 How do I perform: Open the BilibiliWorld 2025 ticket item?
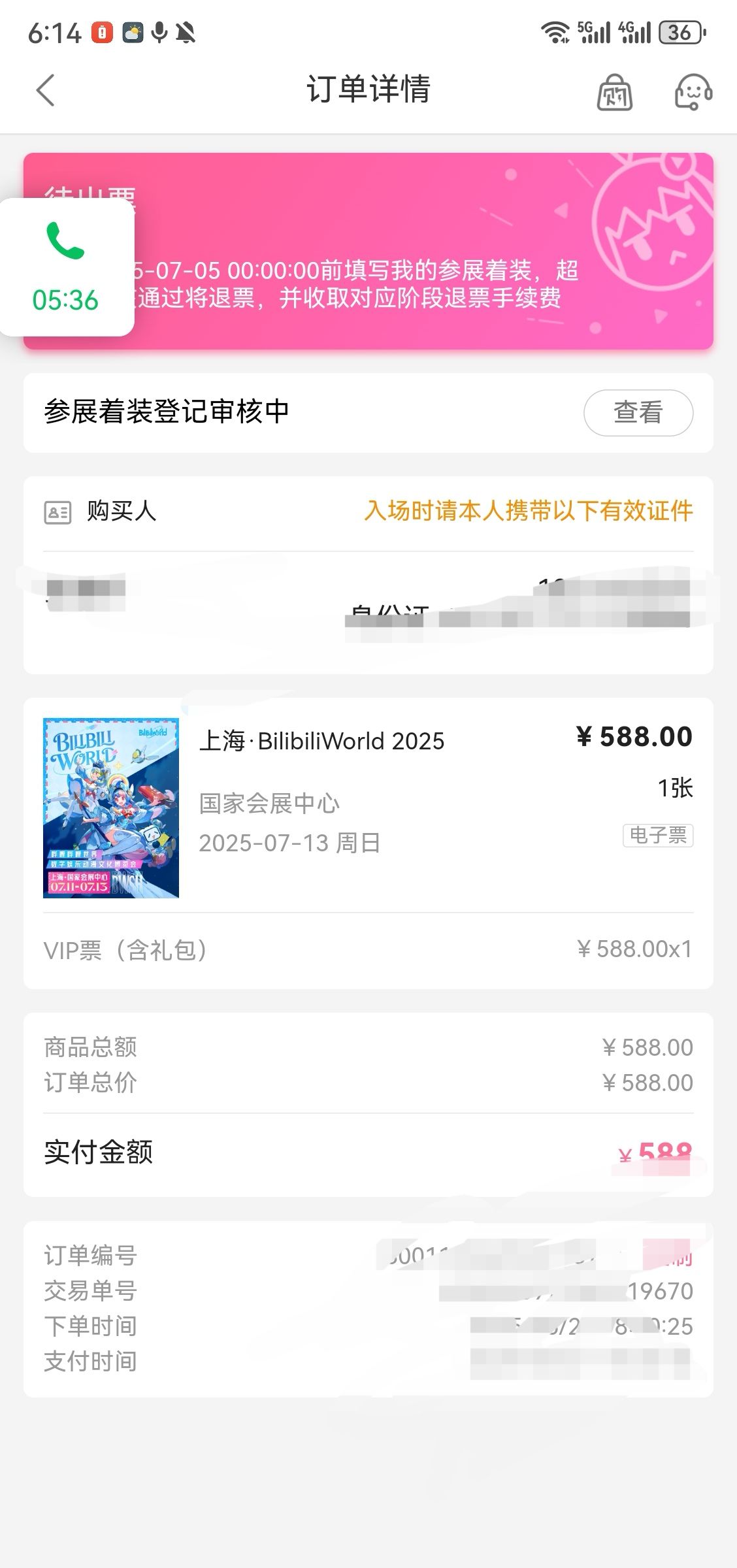[x=321, y=741]
